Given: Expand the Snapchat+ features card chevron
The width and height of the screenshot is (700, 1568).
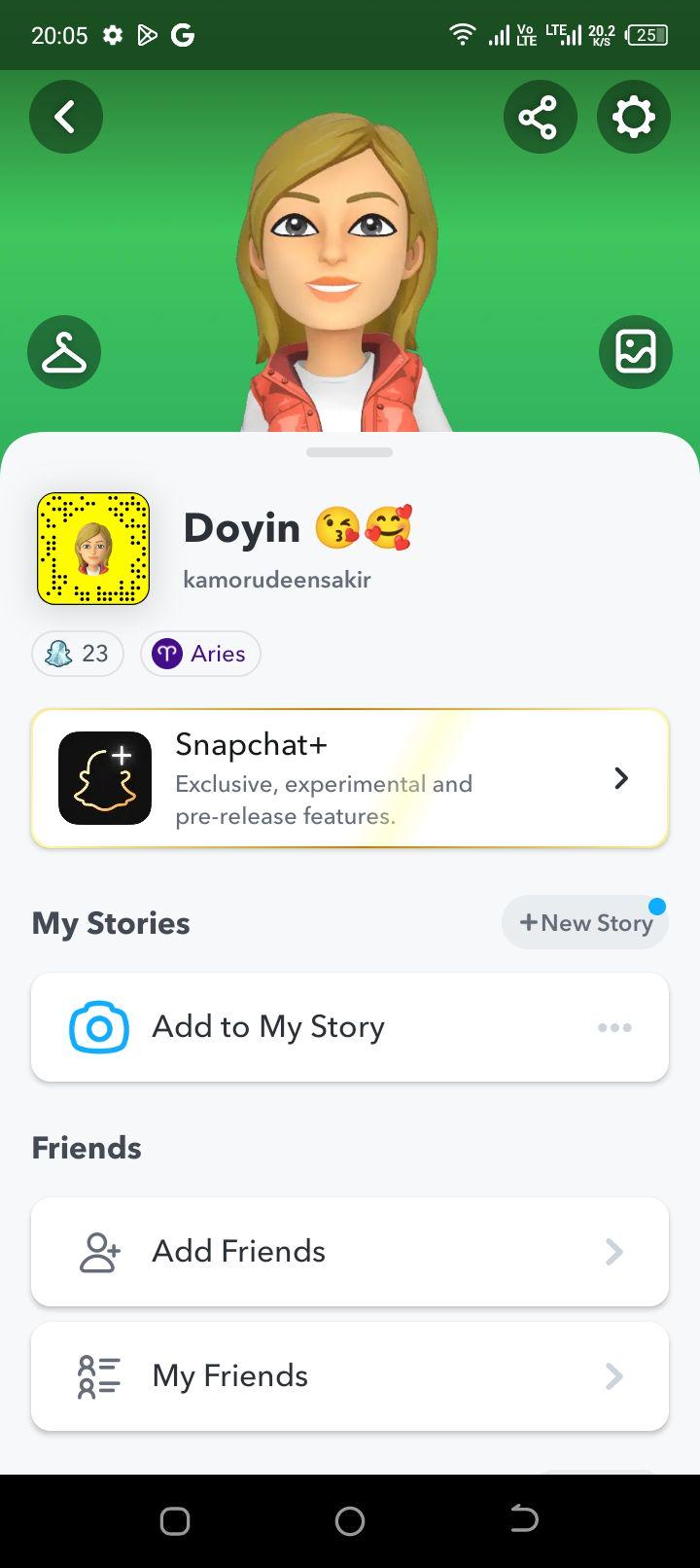Looking at the screenshot, I should coord(620,777).
